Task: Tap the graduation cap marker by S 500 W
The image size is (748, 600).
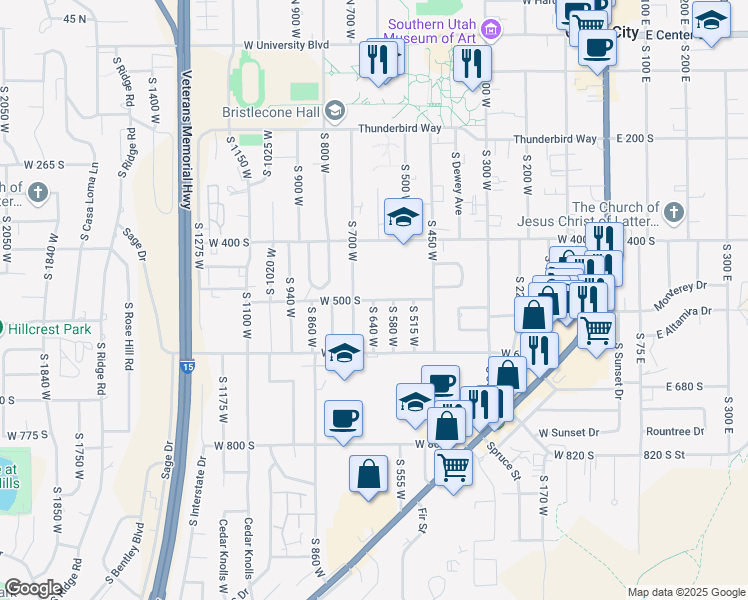Action: pyautogui.click(x=403, y=218)
